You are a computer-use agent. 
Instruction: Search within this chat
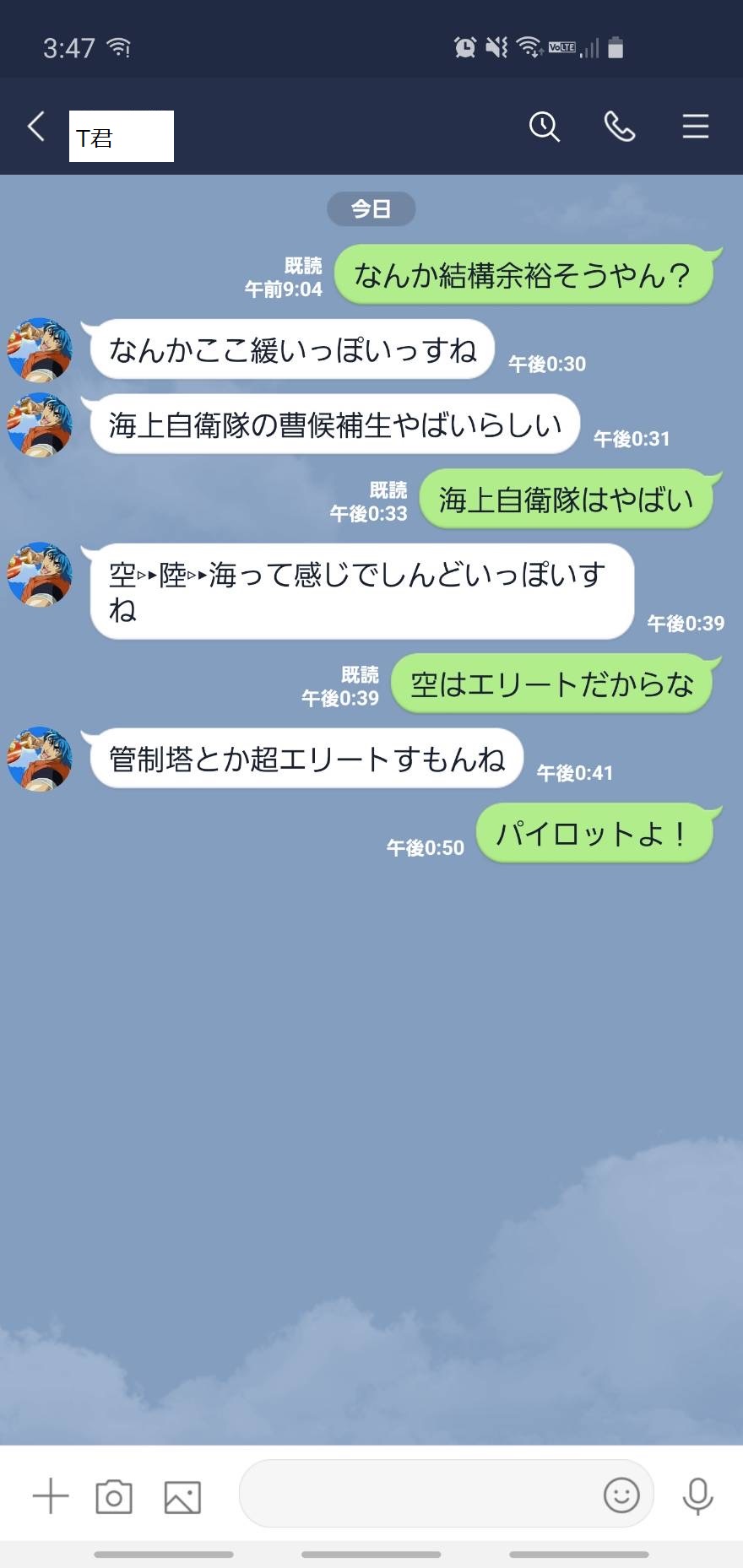click(544, 127)
